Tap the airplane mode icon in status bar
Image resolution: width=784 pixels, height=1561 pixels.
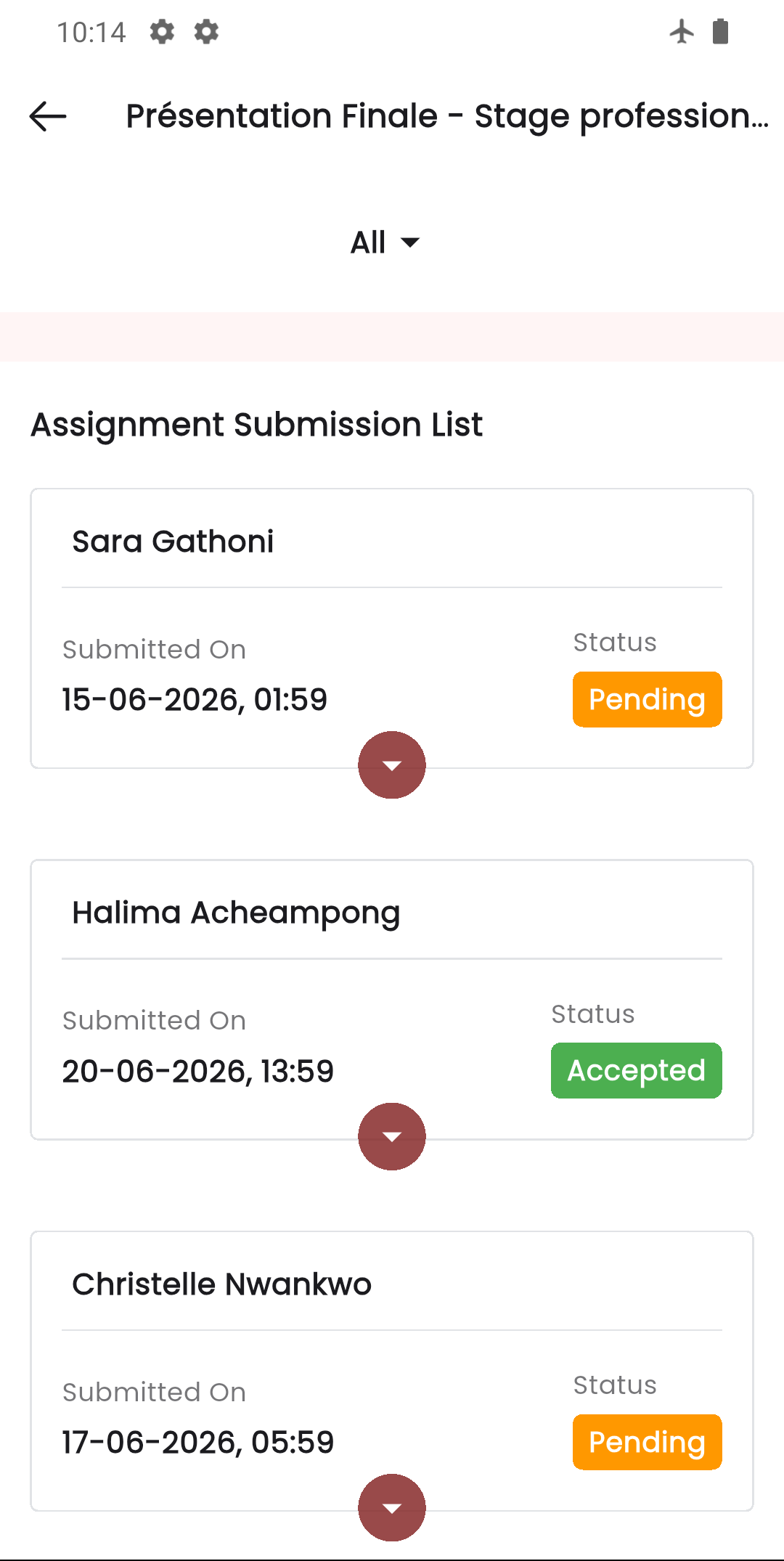[x=680, y=32]
